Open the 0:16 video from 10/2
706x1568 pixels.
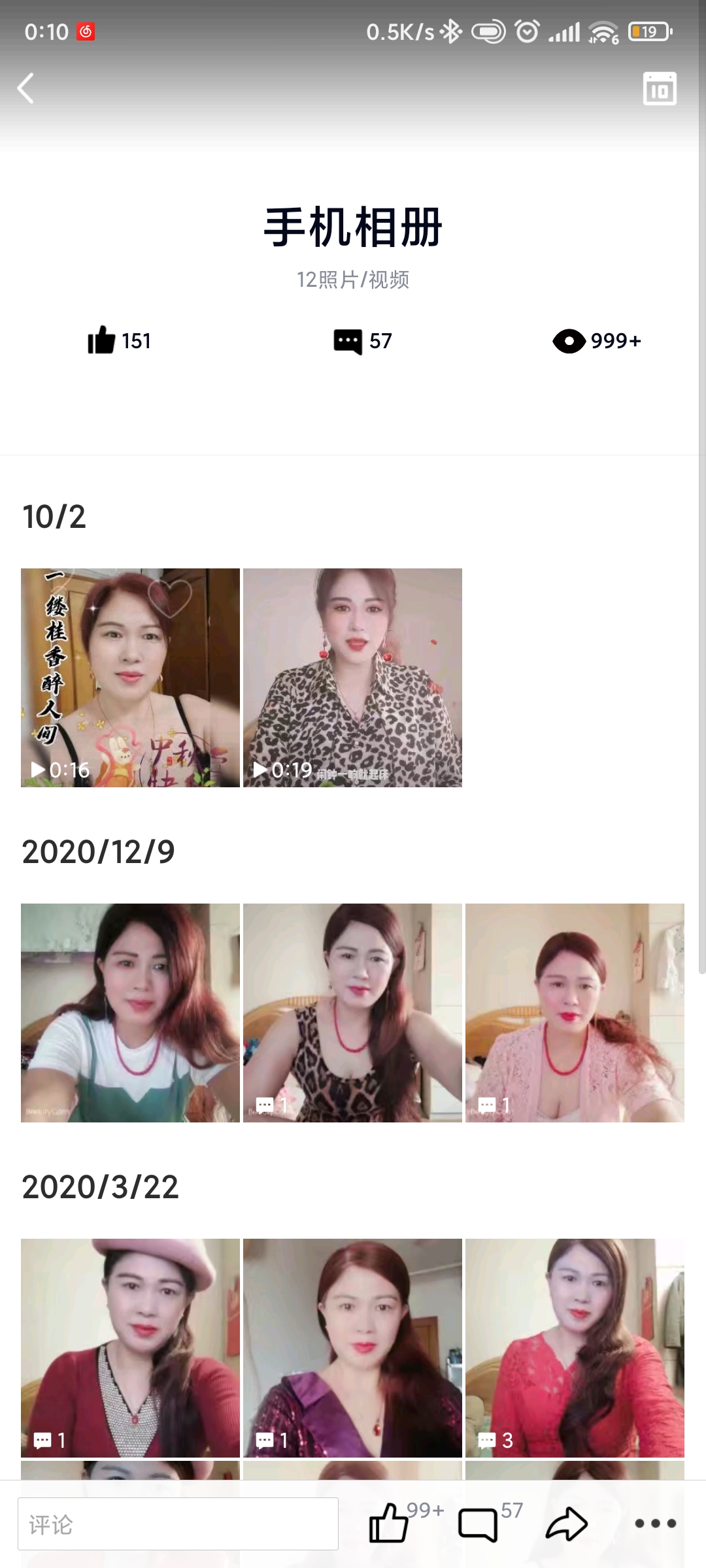[x=130, y=678]
